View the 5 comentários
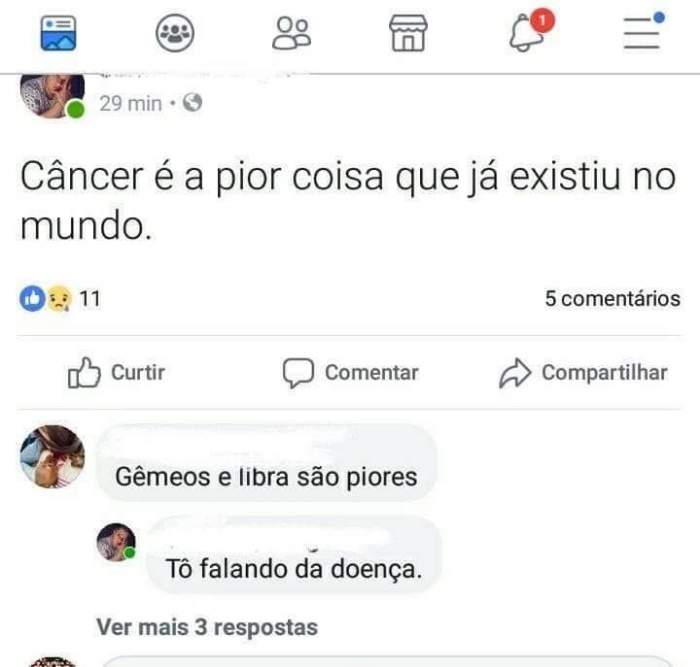Screen dimensions: 700x667 (x=612, y=298)
